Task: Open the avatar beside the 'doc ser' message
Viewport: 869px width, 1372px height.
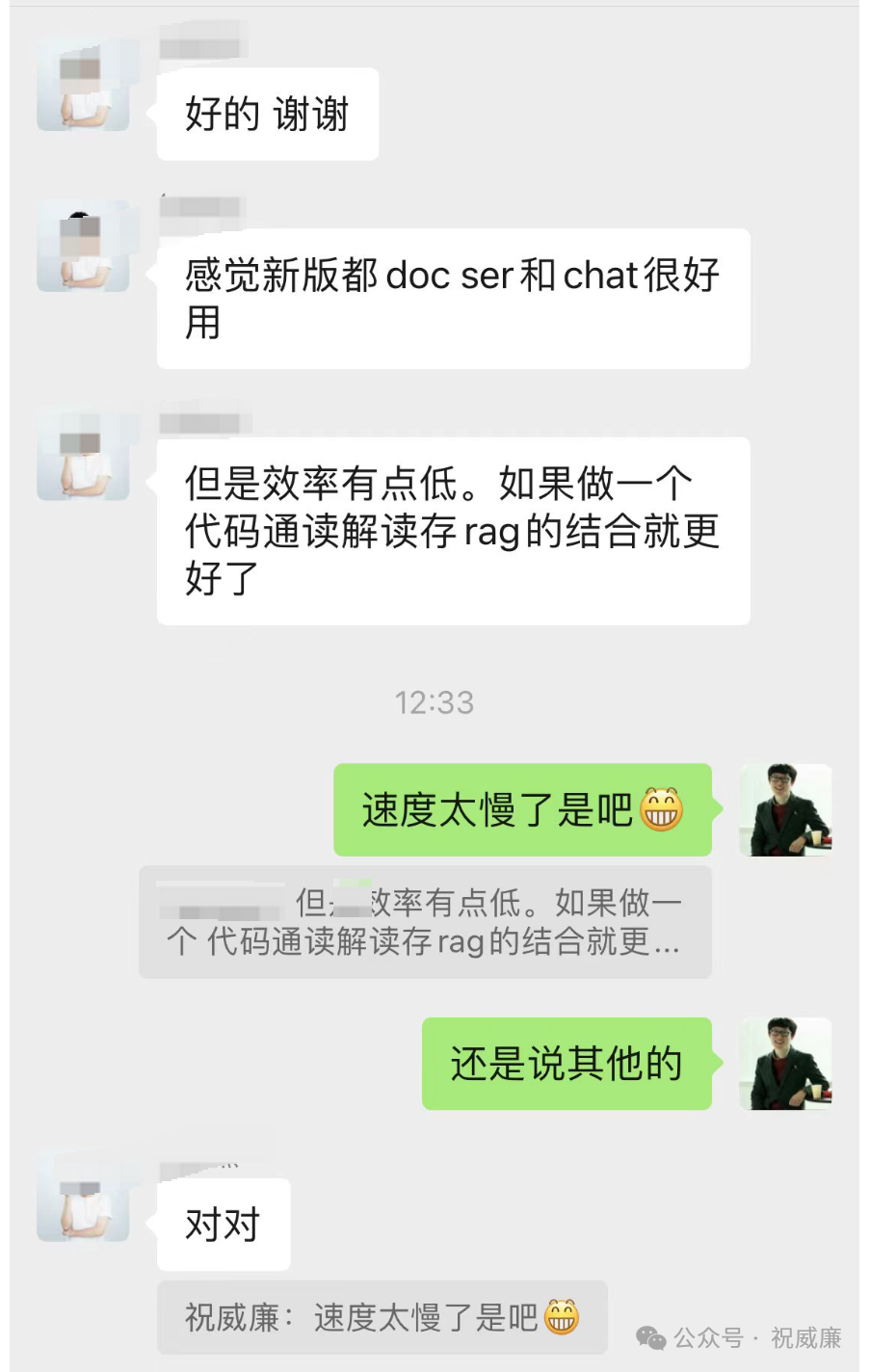Action: (83, 251)
